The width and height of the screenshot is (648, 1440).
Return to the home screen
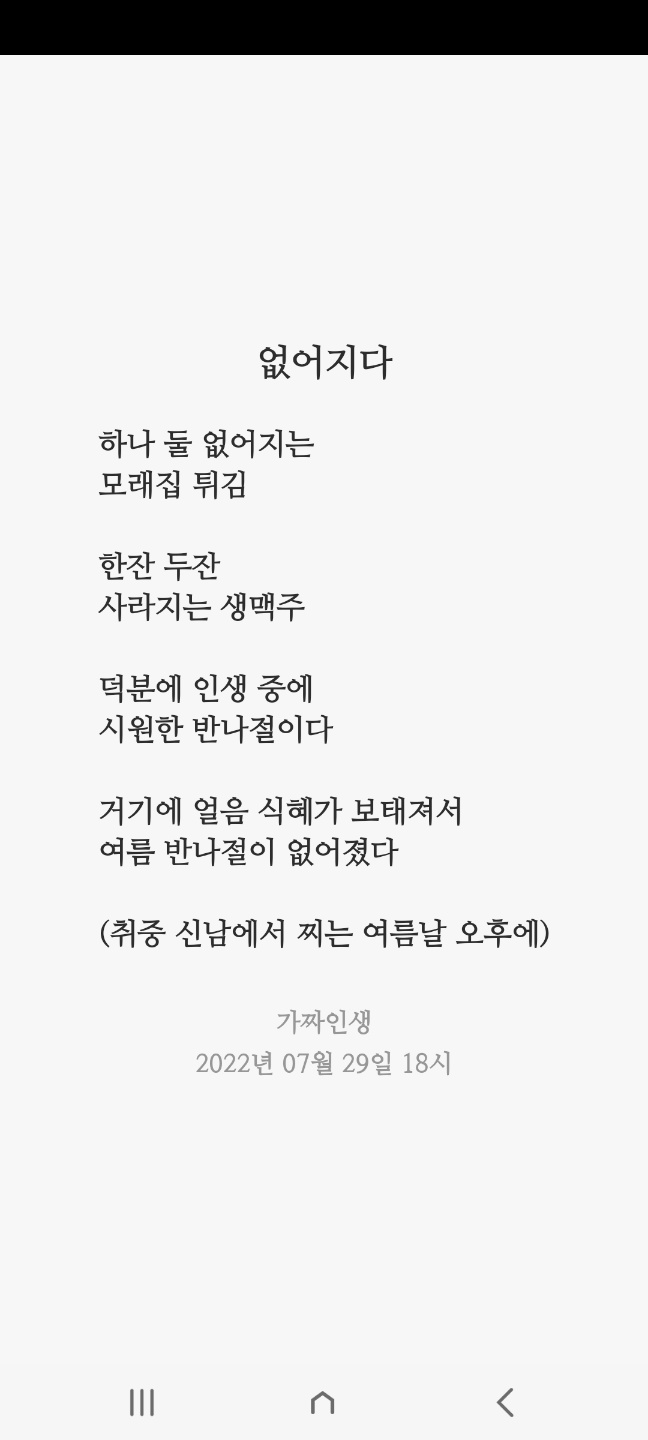[322, 1402]
